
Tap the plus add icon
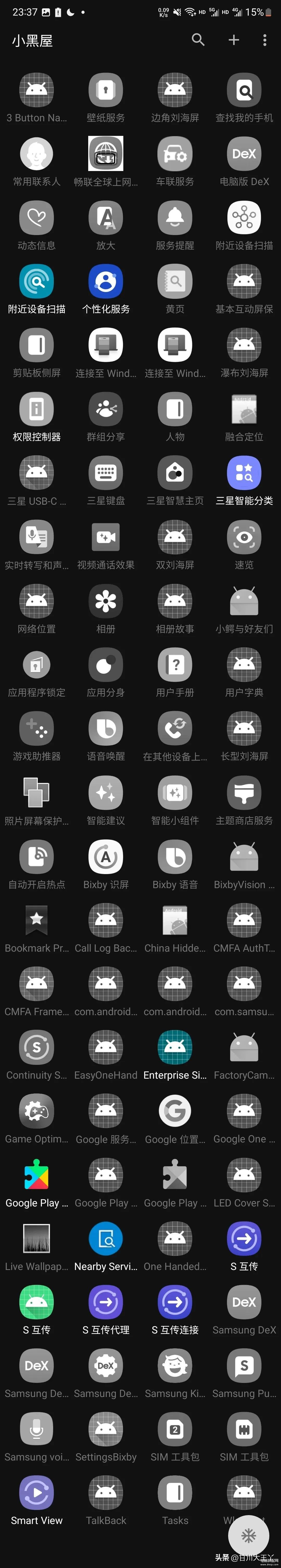[x=234, y=40]
